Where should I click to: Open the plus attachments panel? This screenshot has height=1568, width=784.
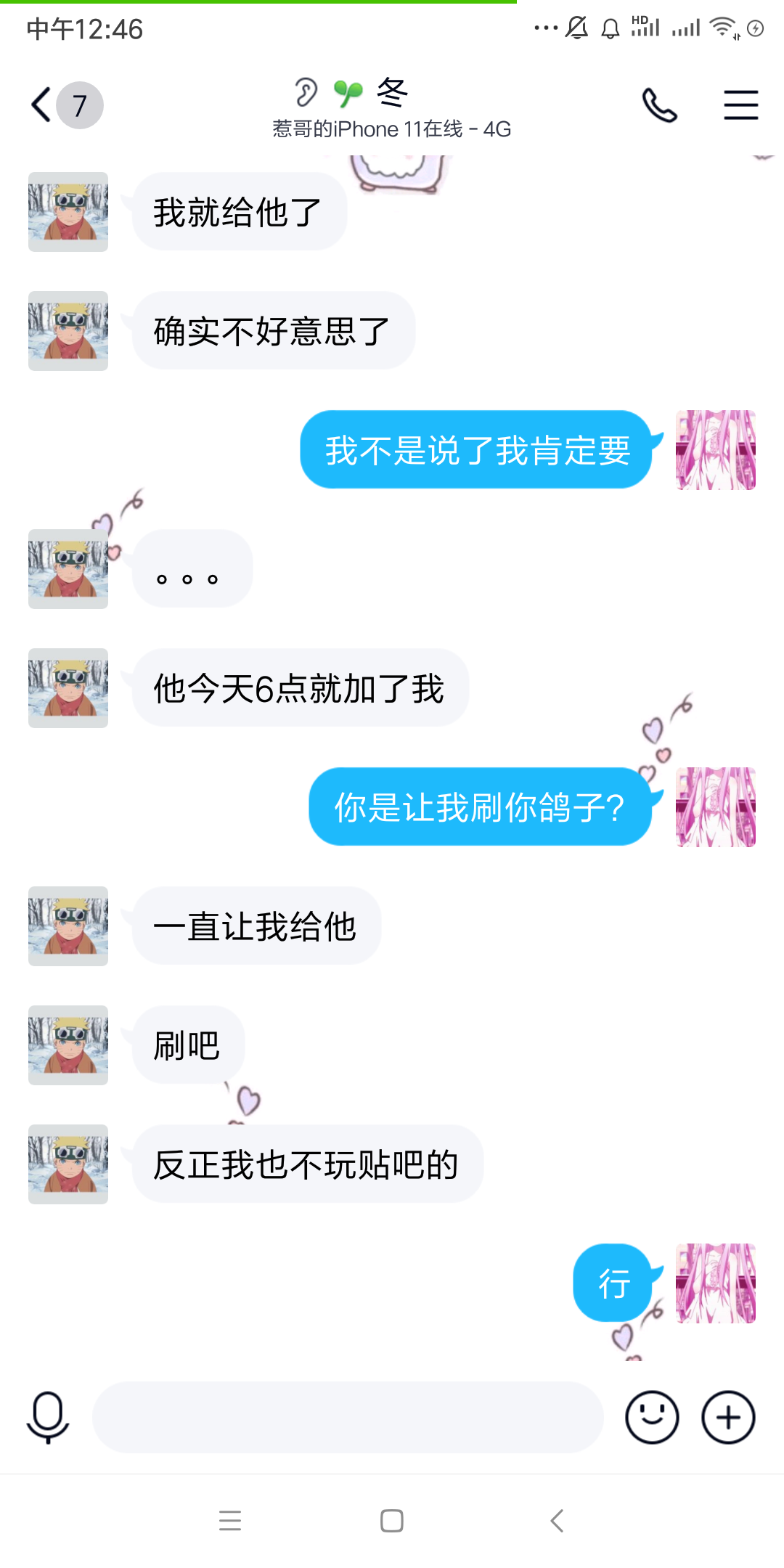tap(728, 1417)
